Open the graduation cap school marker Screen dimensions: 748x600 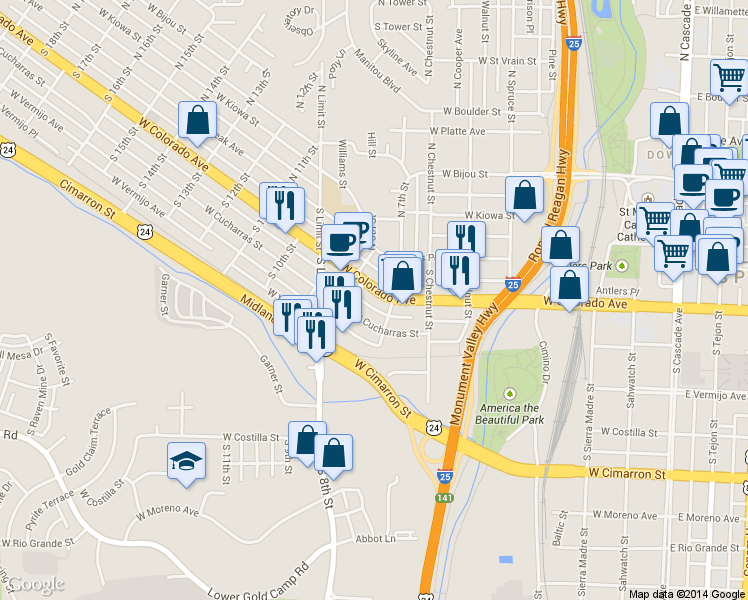pos(187,461)
